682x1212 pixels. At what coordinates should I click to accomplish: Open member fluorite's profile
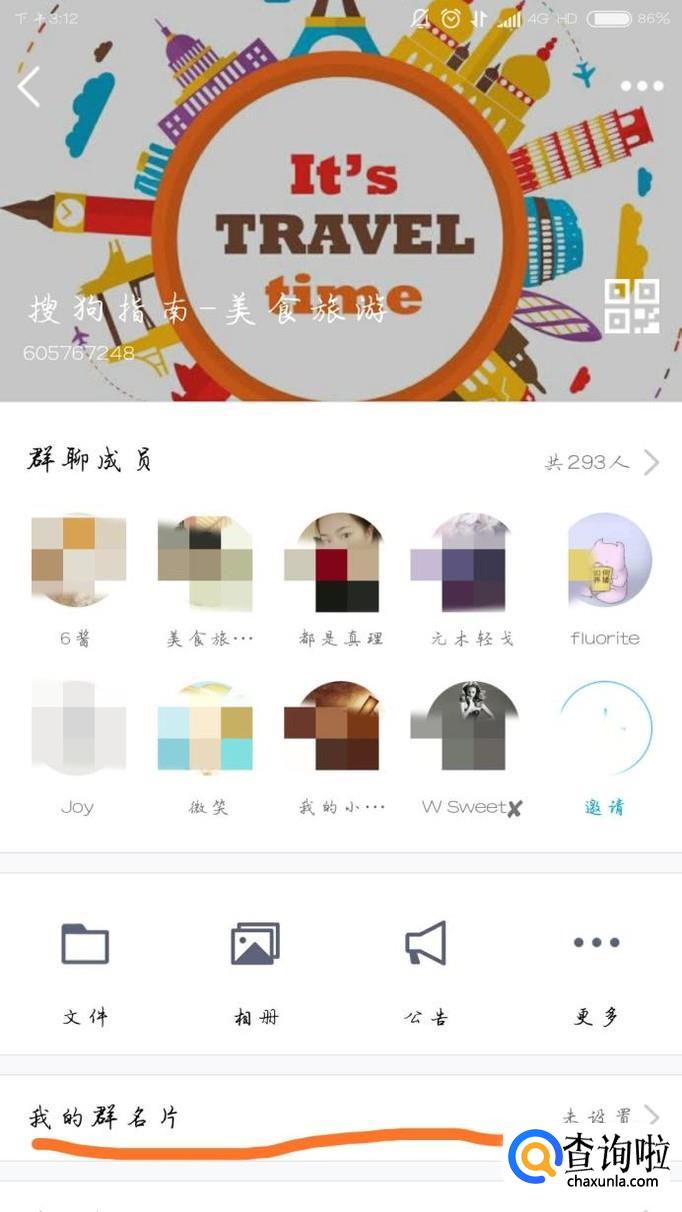(x=606, y=561)
